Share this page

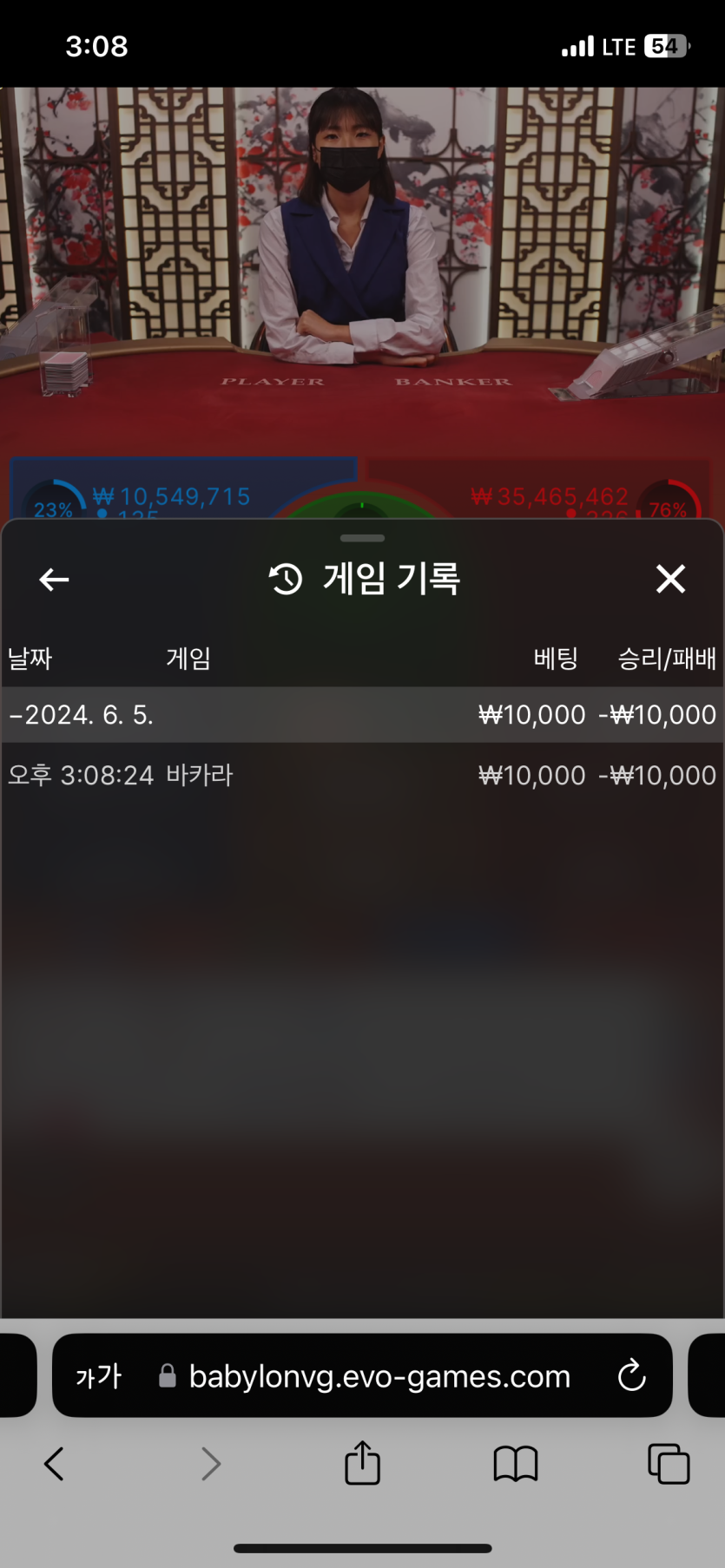(362, 1464)
